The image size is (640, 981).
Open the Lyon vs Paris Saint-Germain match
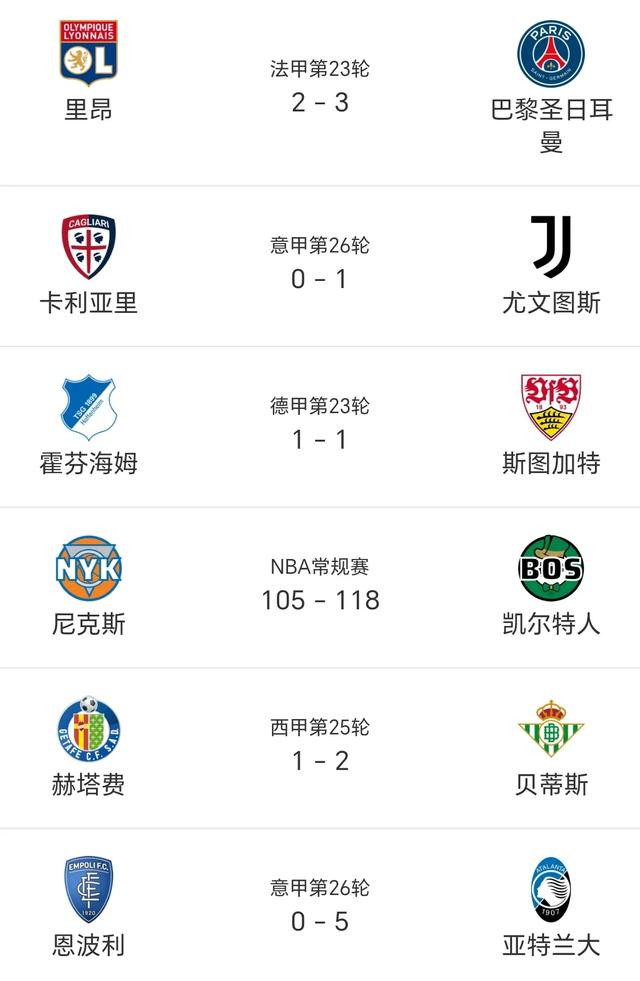[x=320, y=101]
